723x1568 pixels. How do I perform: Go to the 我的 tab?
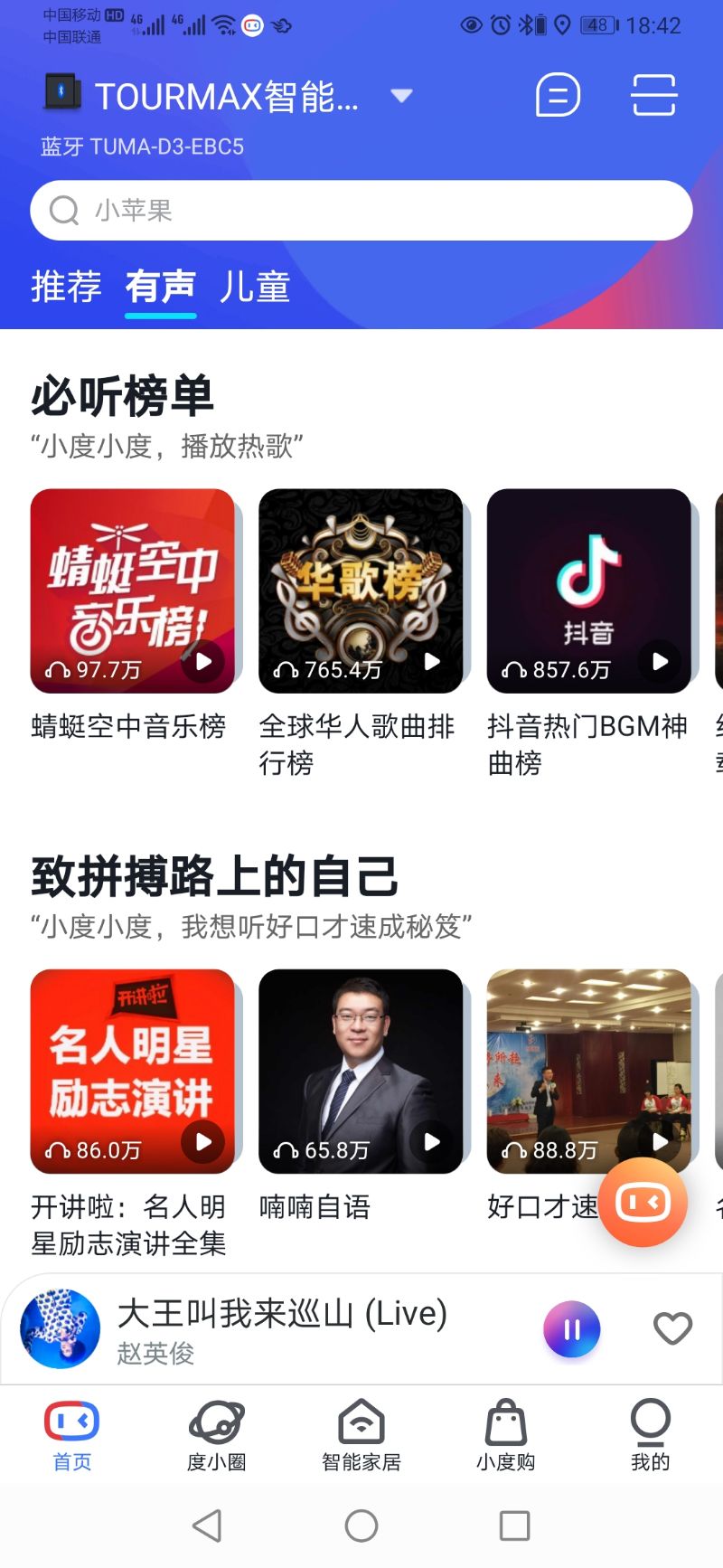point(650,1435)
